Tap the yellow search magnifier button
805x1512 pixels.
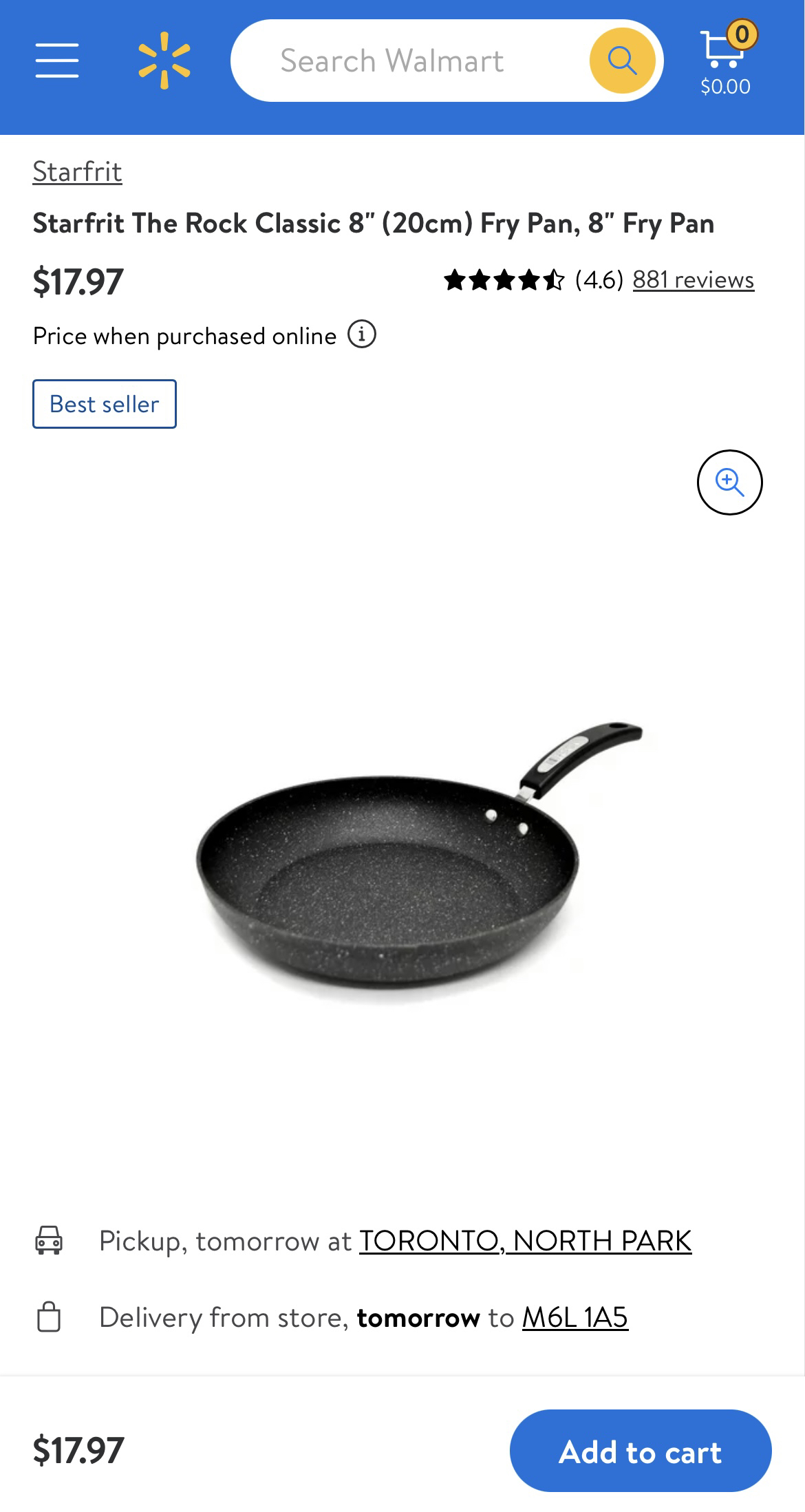(622, 61)
